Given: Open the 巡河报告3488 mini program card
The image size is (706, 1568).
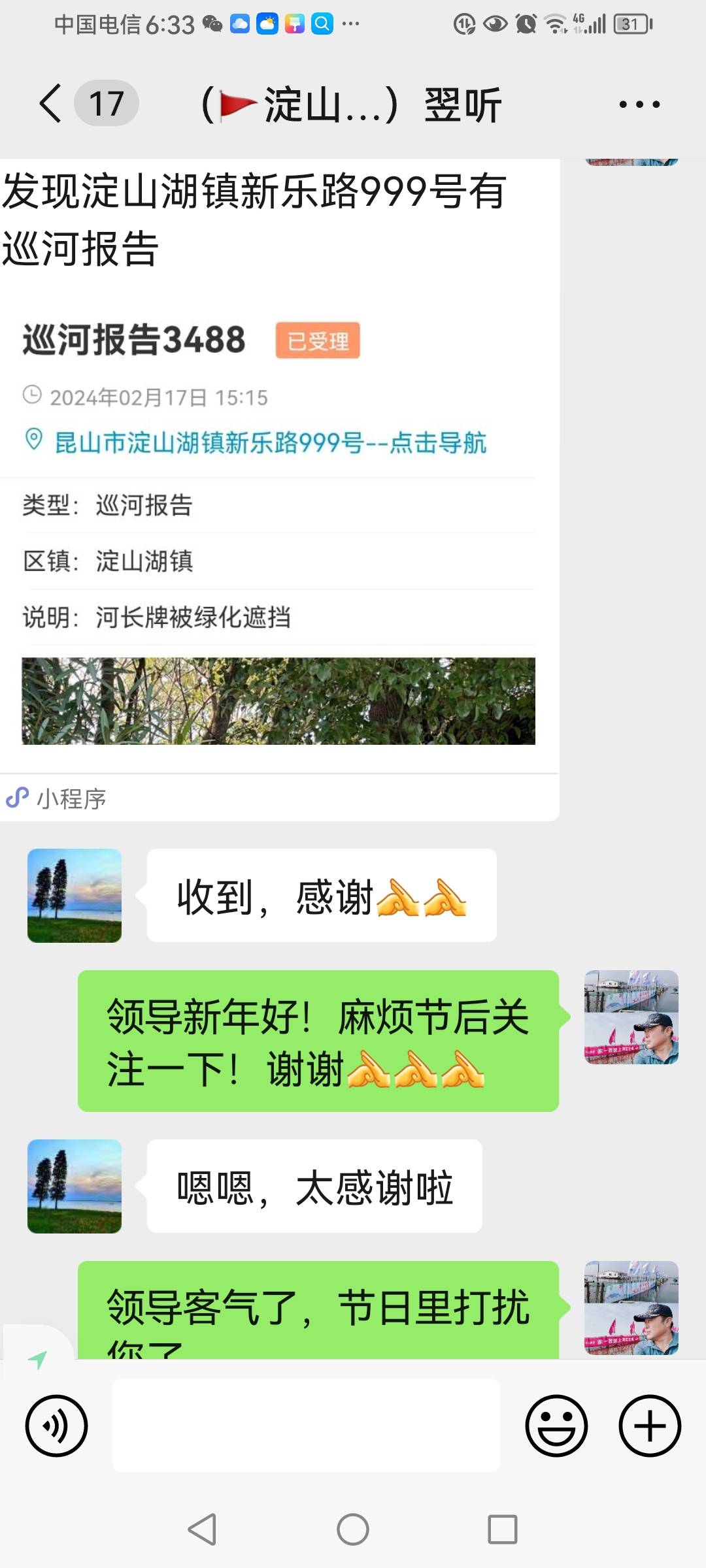Looking at the screenshot, I should [279, 490].
